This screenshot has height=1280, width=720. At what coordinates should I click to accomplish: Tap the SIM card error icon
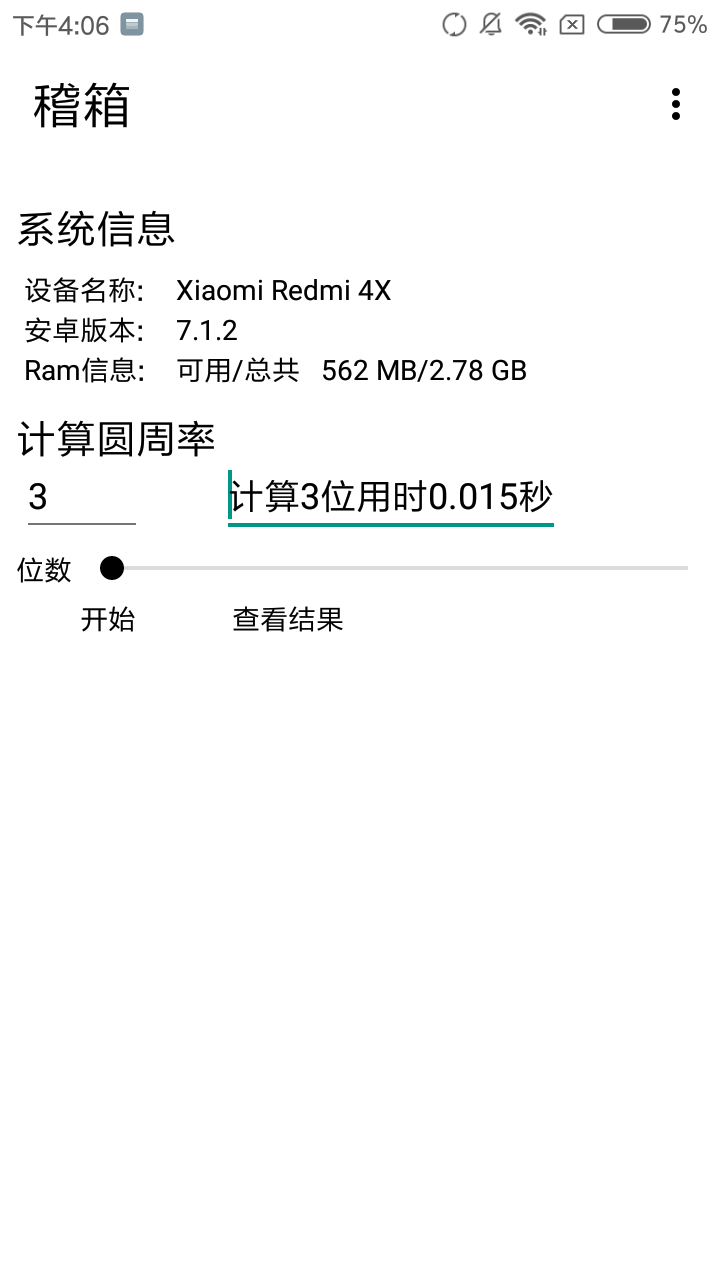[x=572, y=23]
